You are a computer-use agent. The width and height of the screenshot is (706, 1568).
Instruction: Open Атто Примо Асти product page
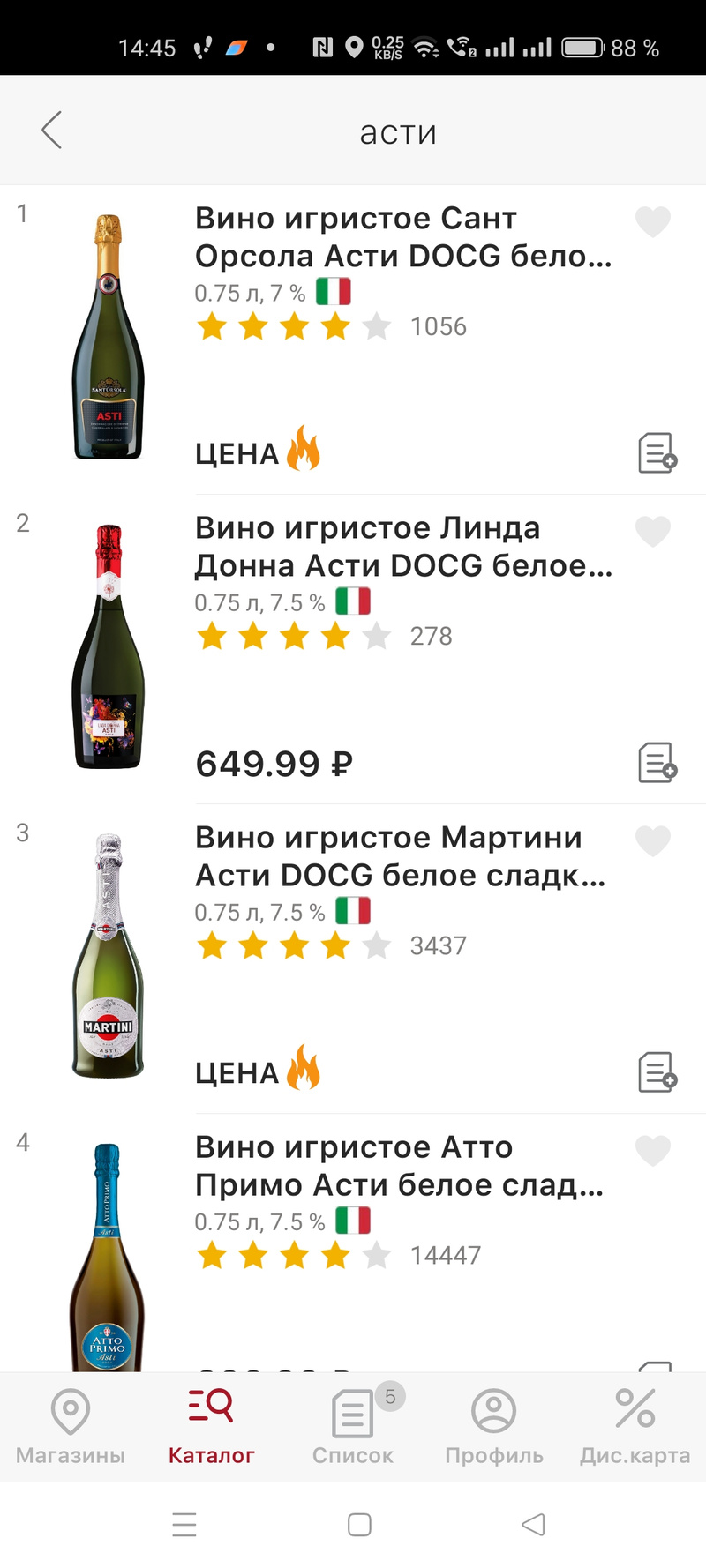[399, 1166]
